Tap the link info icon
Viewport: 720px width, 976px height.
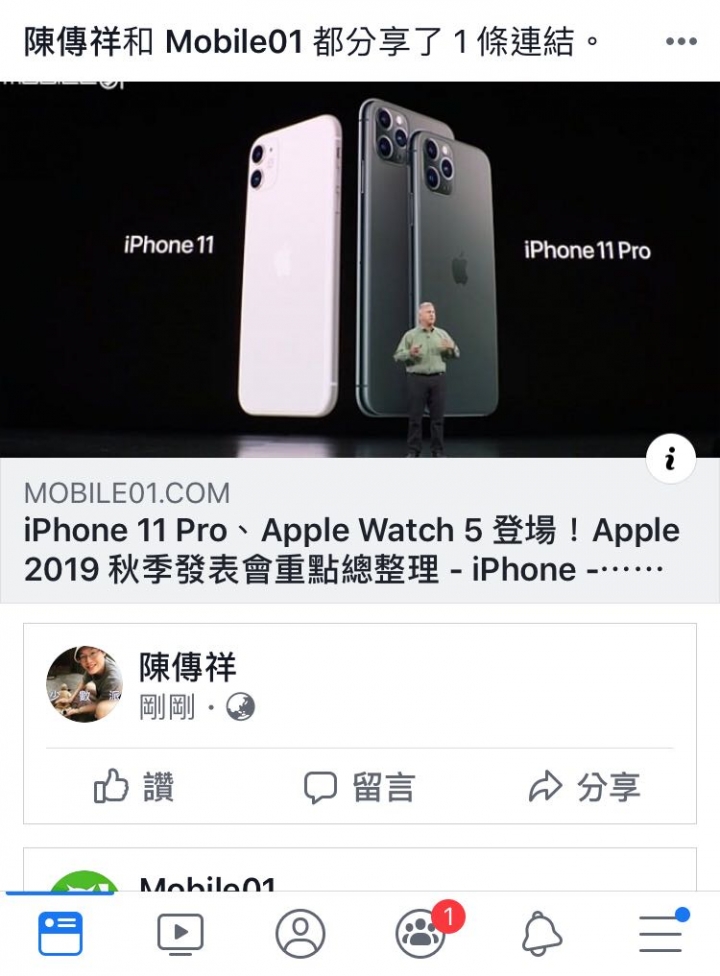(x=670, y=459)
